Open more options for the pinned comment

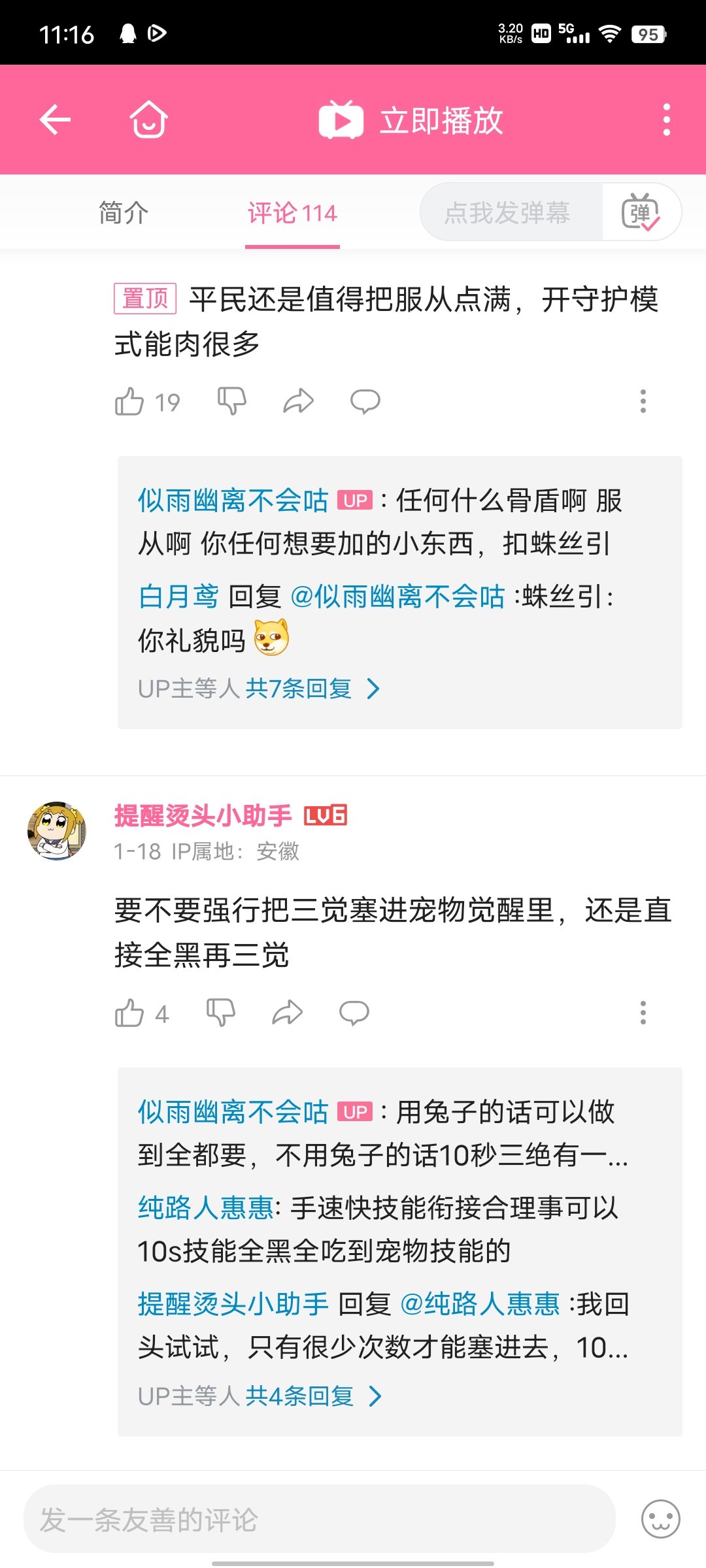coord(643,401)
